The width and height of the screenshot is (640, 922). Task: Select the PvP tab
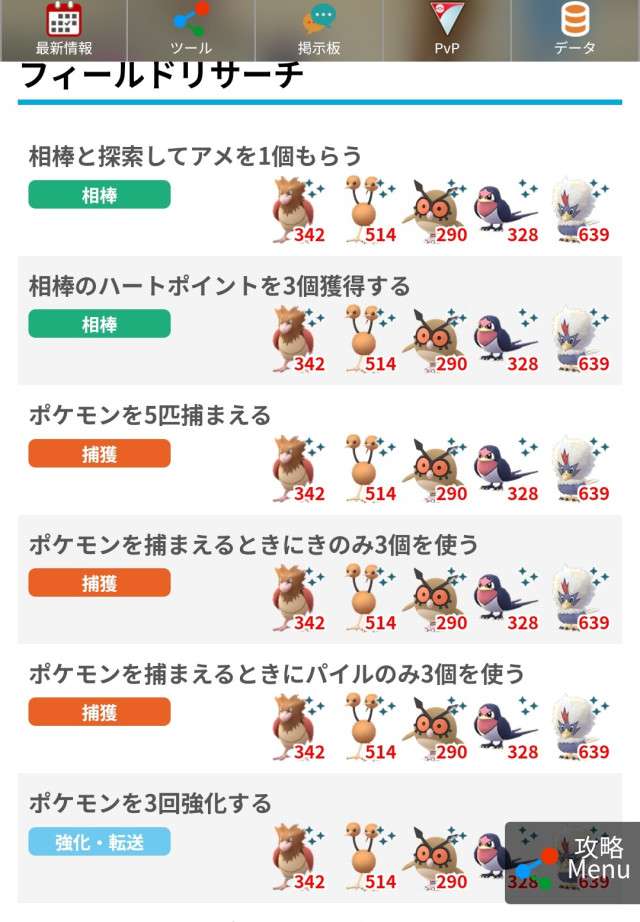click(447, 30)
